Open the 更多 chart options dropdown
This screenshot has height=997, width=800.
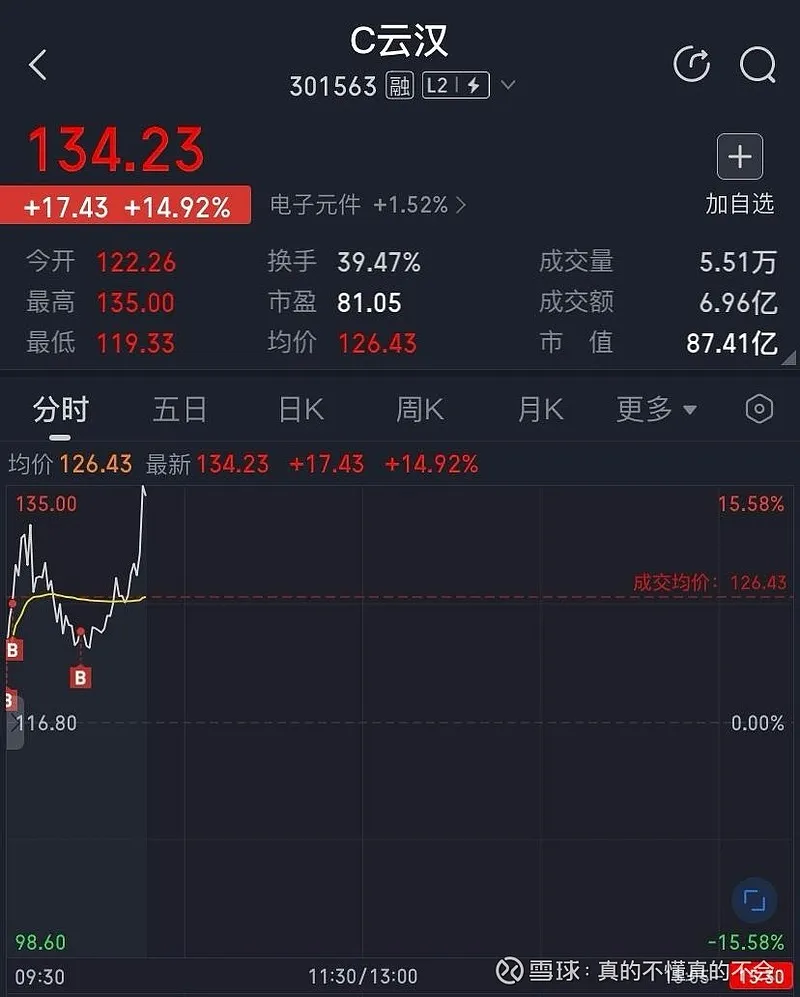pyautogui.click(x=656, y=410)
